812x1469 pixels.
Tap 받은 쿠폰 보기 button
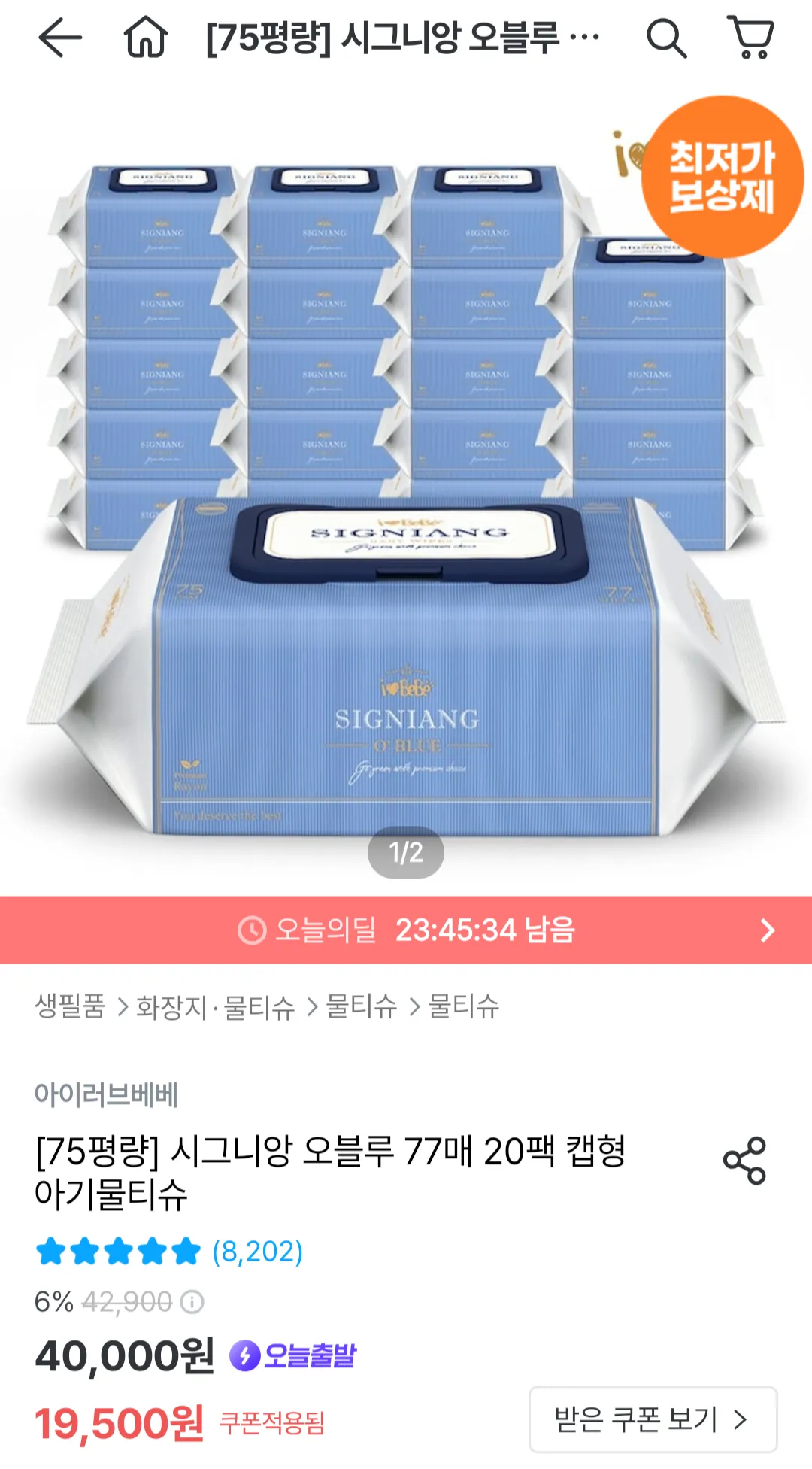(652, 1419)
